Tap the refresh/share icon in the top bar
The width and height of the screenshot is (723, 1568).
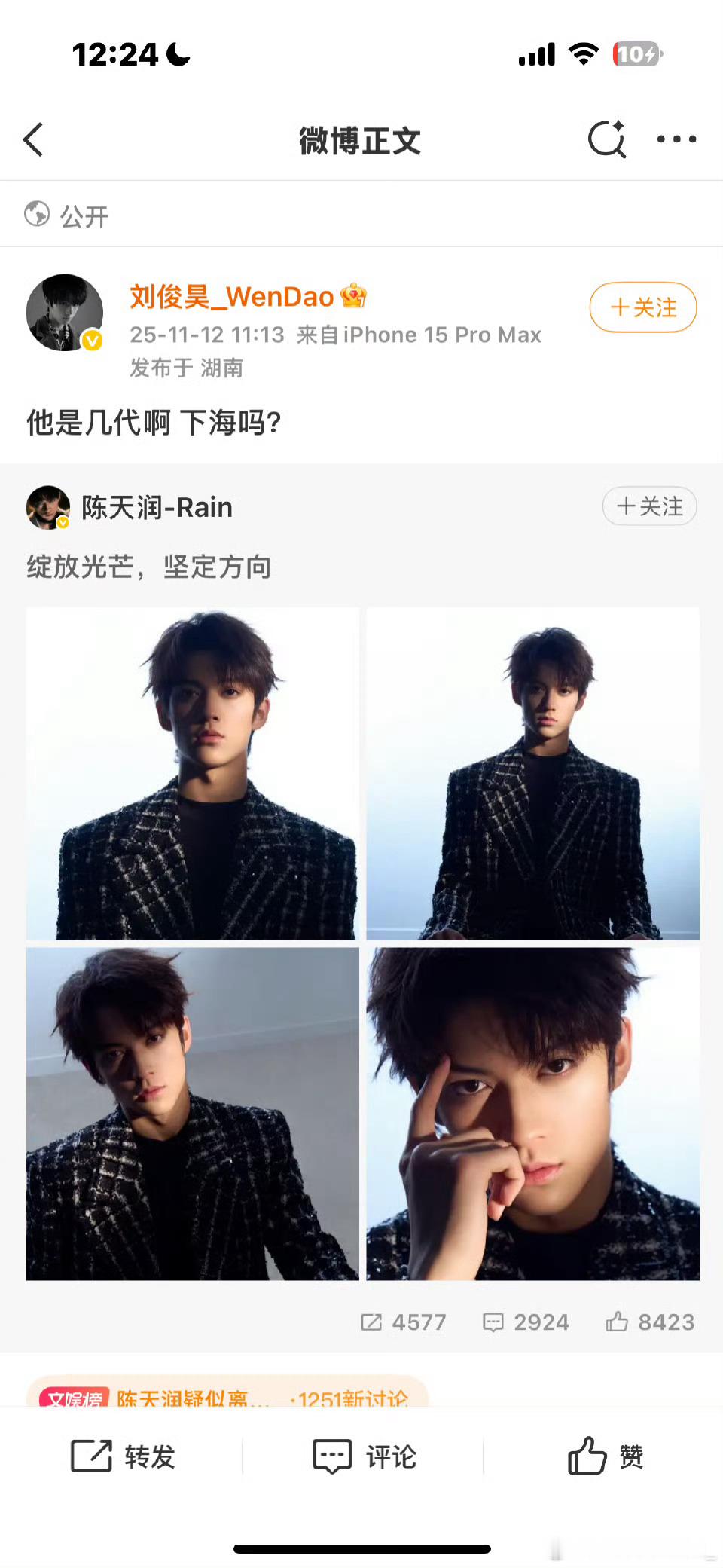(607, 139)
